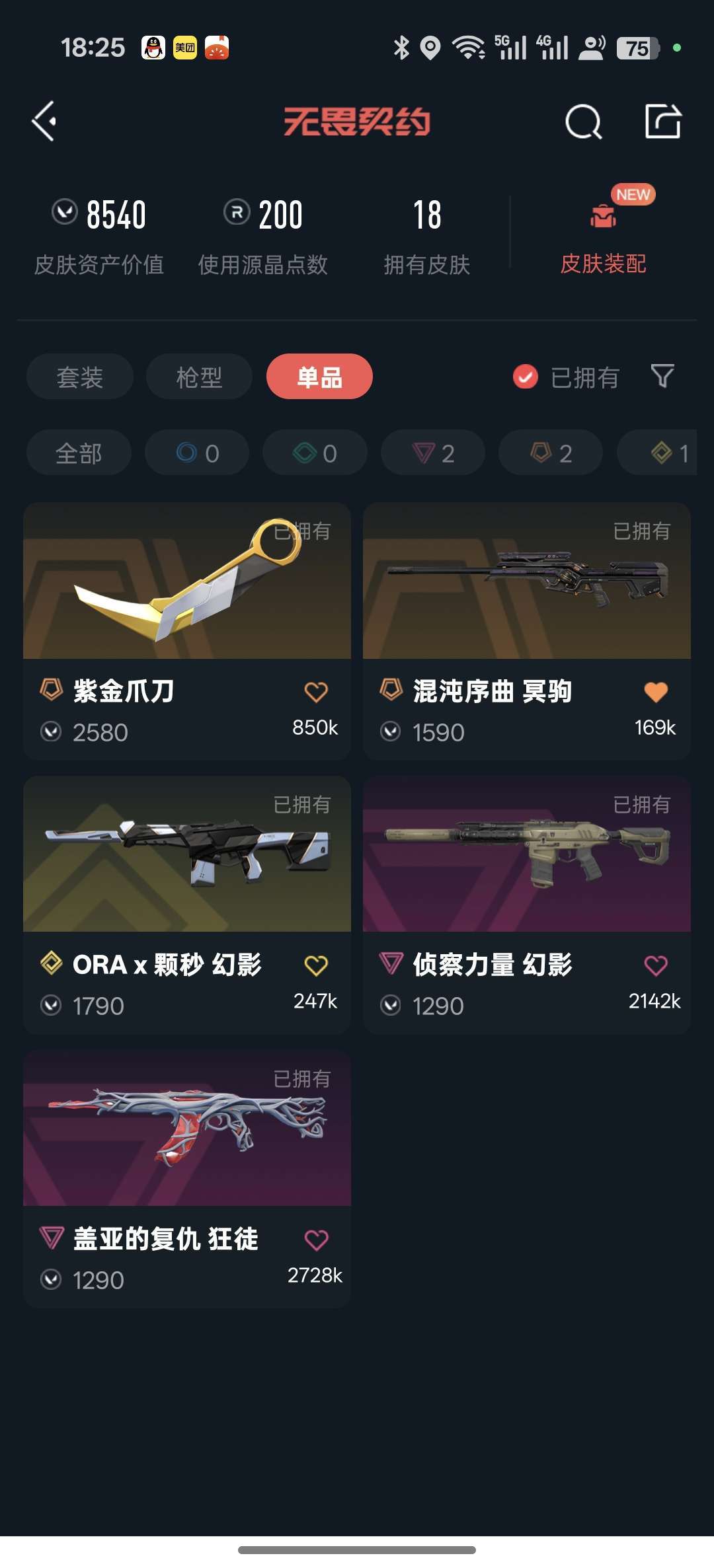Switch to the 套装 tab
Screen dimensions: 714x1568
coord(79,377)
